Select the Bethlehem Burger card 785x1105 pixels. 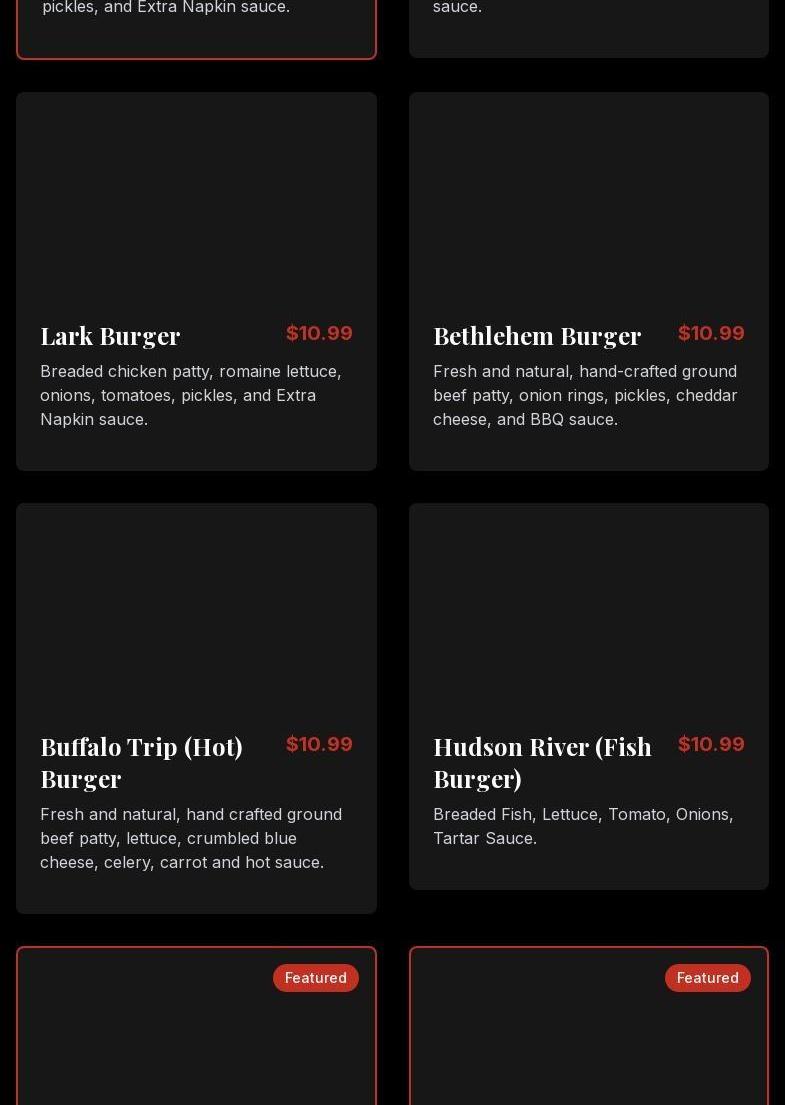click(x=588, y=282)
